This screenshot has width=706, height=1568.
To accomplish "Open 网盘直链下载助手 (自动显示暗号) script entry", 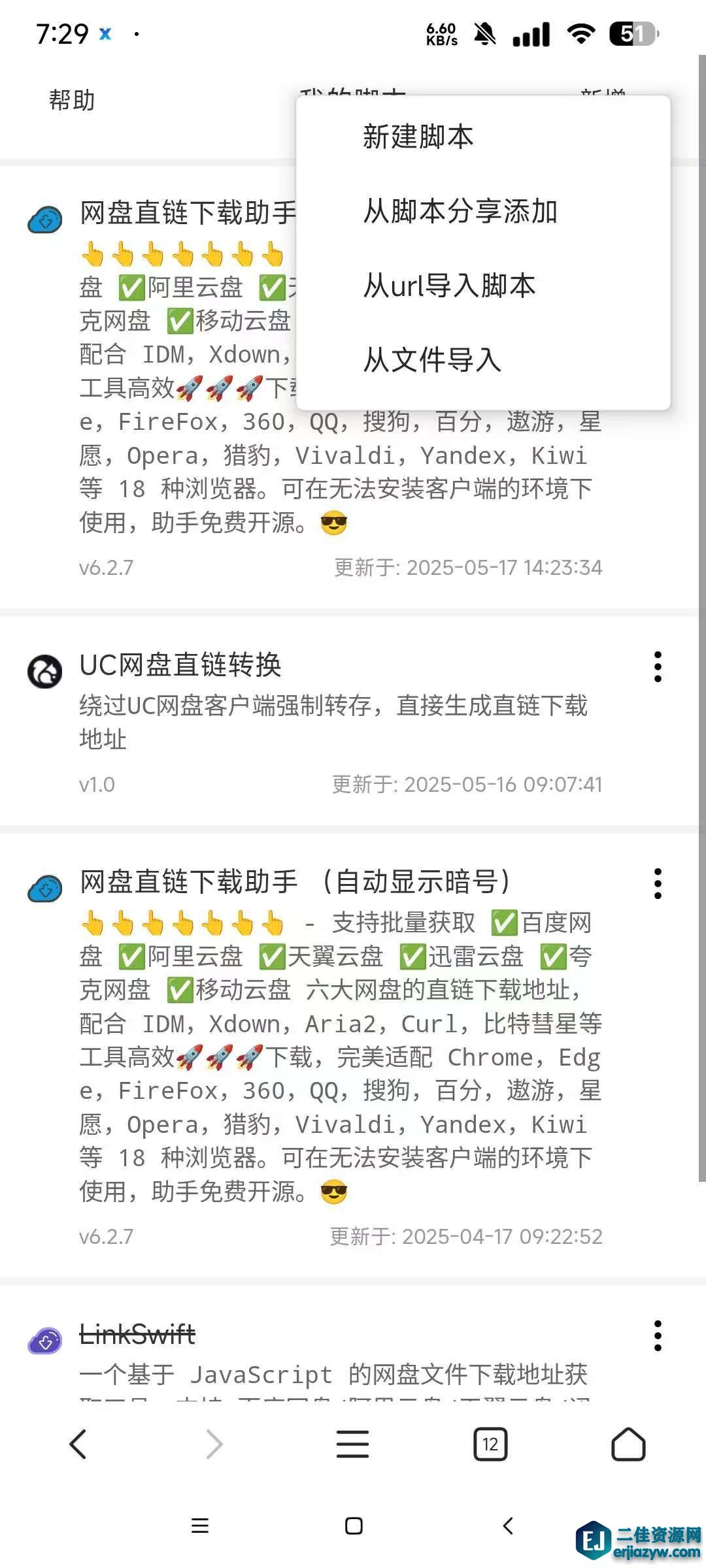I will click(294, 882).
